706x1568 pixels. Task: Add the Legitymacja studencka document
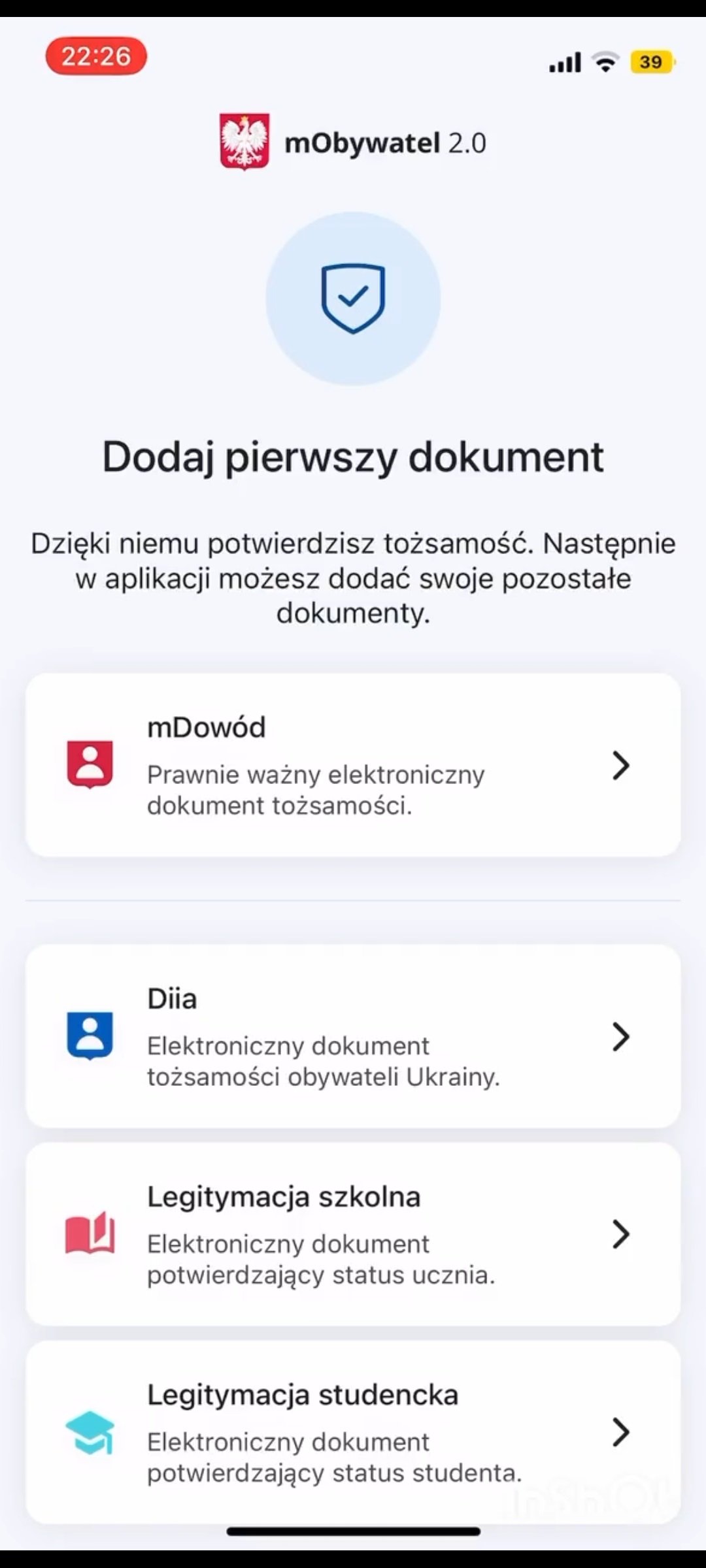(353, 1432)
